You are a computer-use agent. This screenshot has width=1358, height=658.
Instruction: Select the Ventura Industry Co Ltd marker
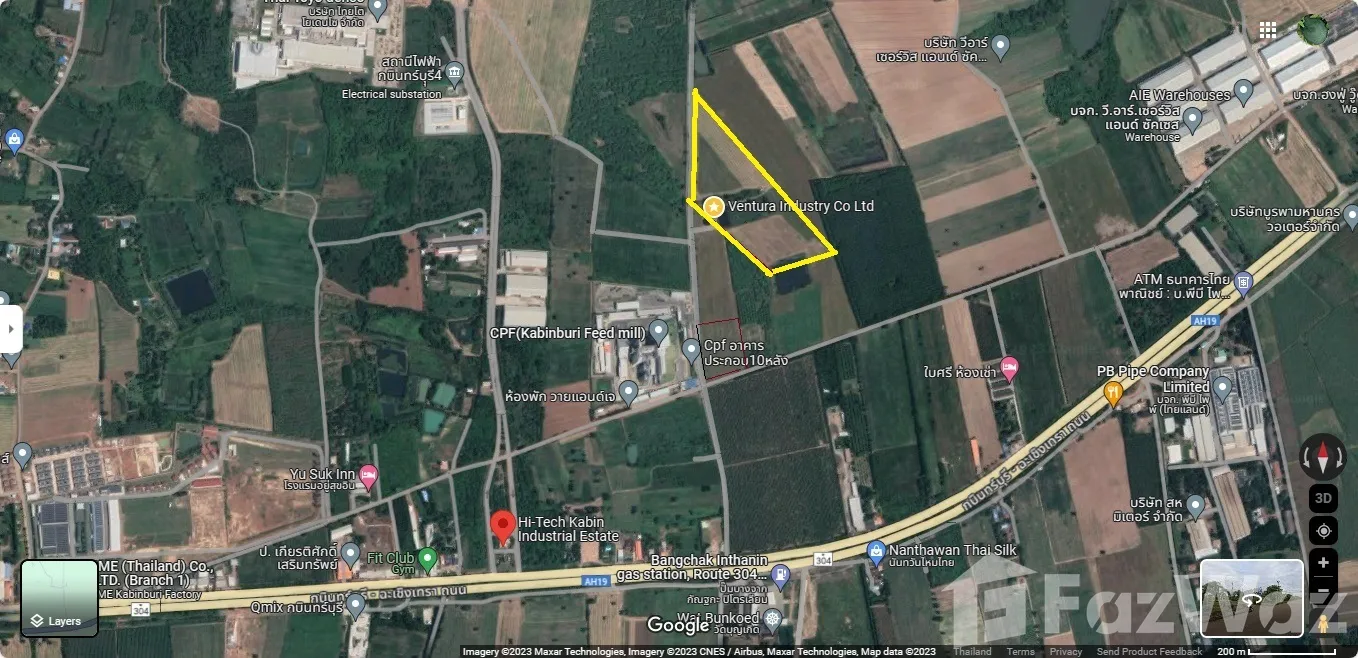pos(714,207)
